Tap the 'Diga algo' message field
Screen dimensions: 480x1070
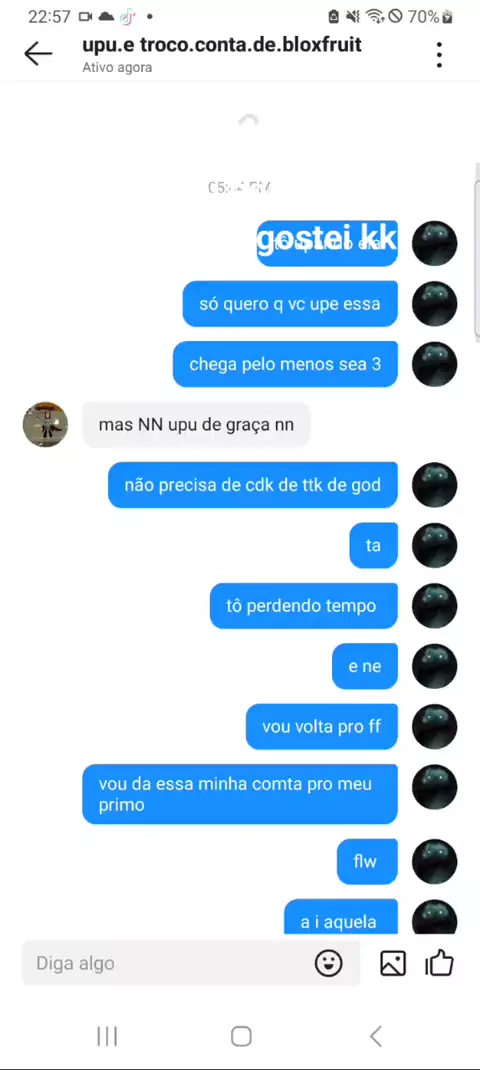coord(171,964)
